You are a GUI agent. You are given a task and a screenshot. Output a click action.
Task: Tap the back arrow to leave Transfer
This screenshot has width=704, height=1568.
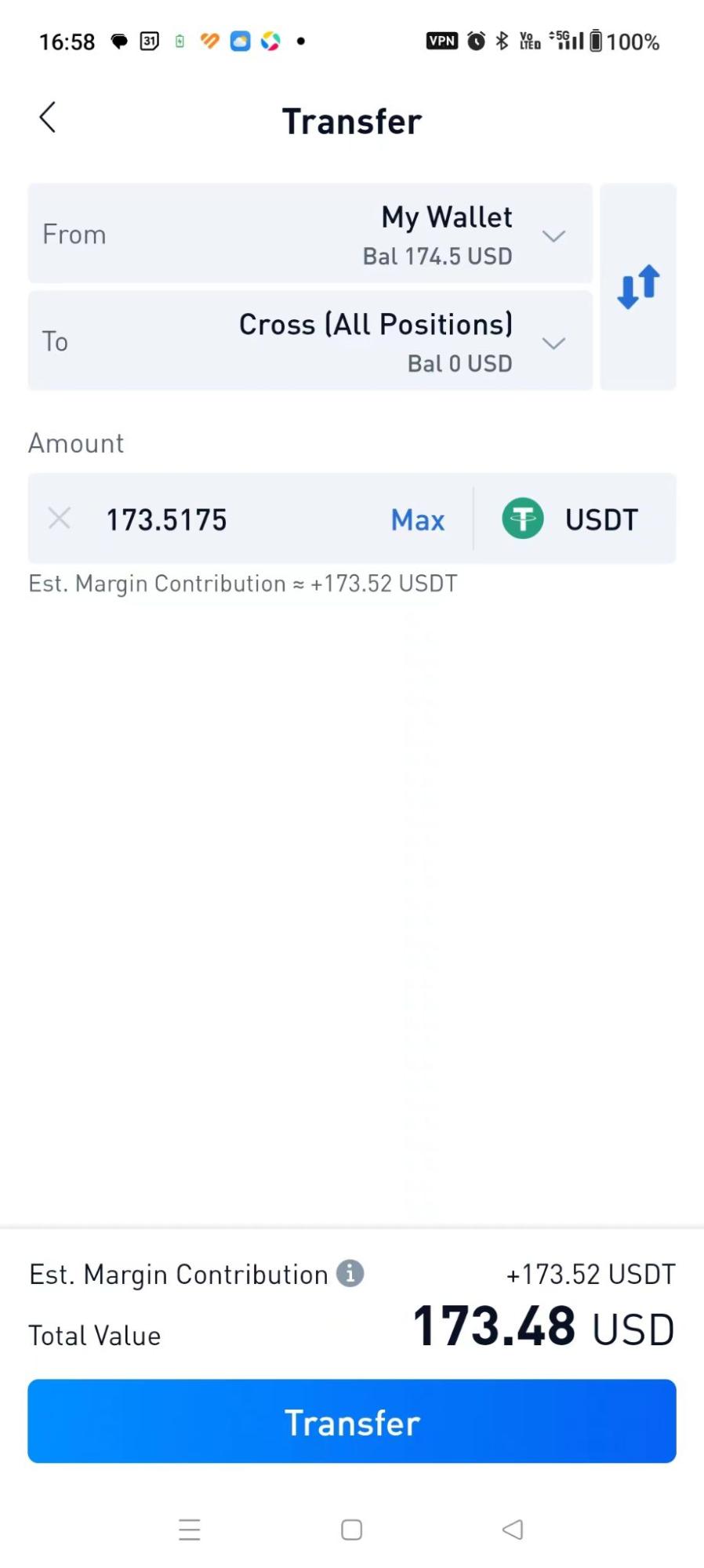47,116
